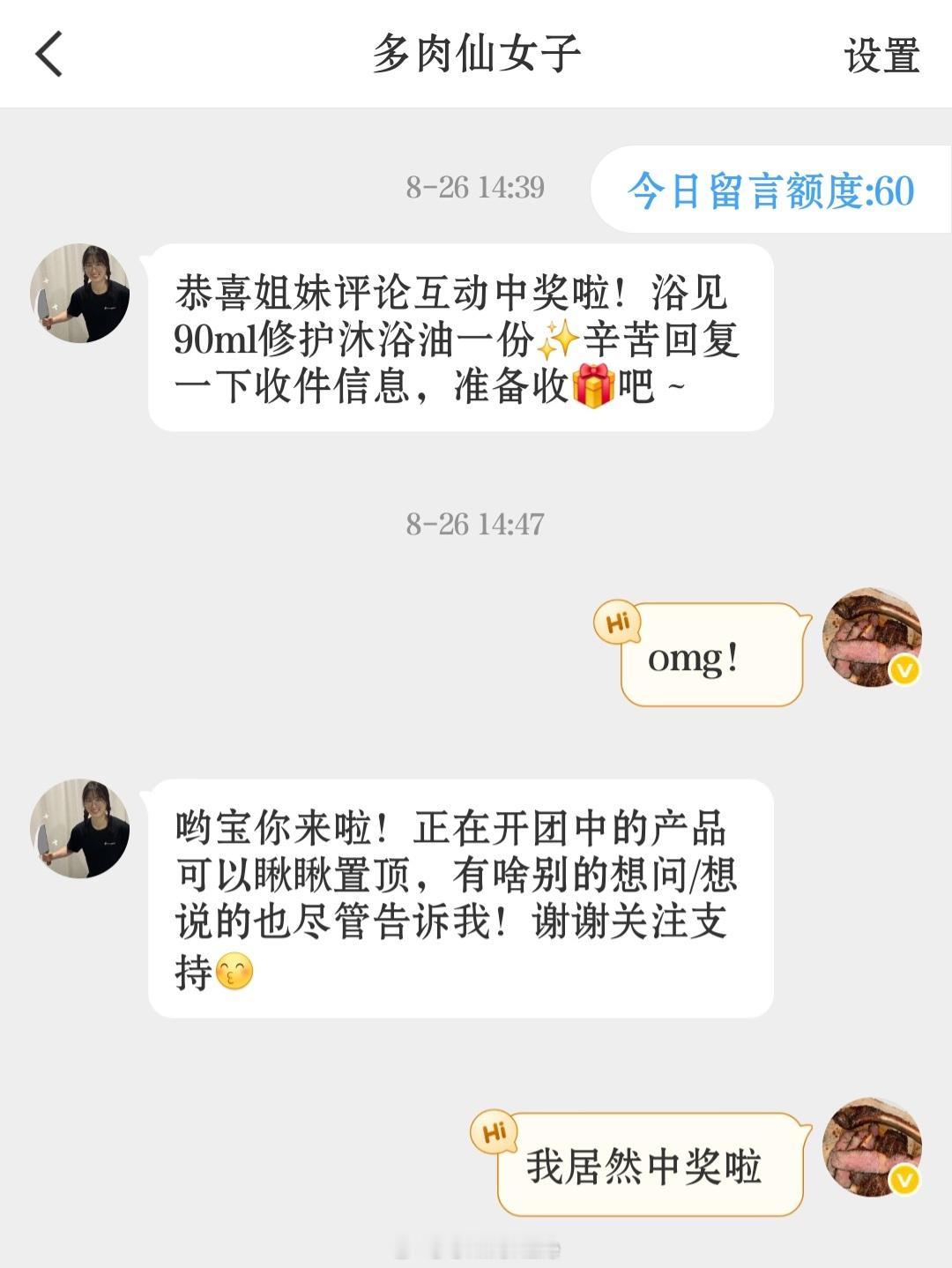
Task: Open 设置 in the top bar
Action: [881, 56]
